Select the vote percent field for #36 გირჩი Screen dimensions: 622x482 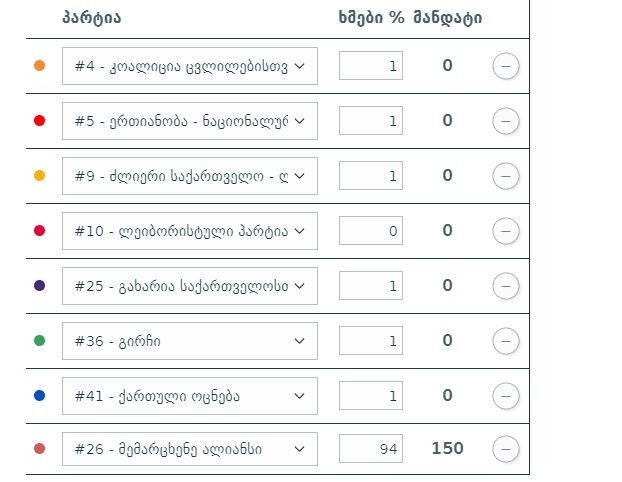click(371, 341)
